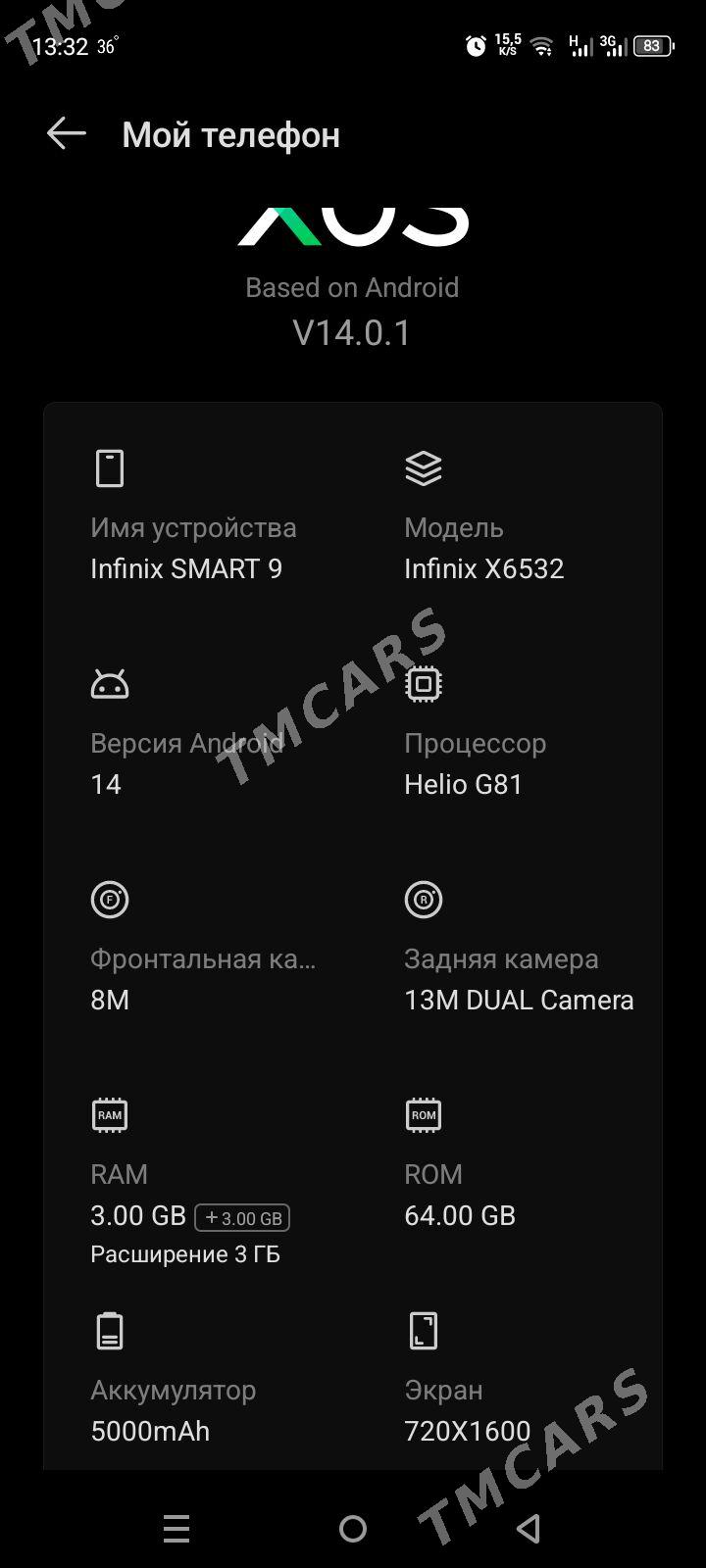706x1568 pixels.
Task: Tap the system back triangle button
Action: (529, 1528)
